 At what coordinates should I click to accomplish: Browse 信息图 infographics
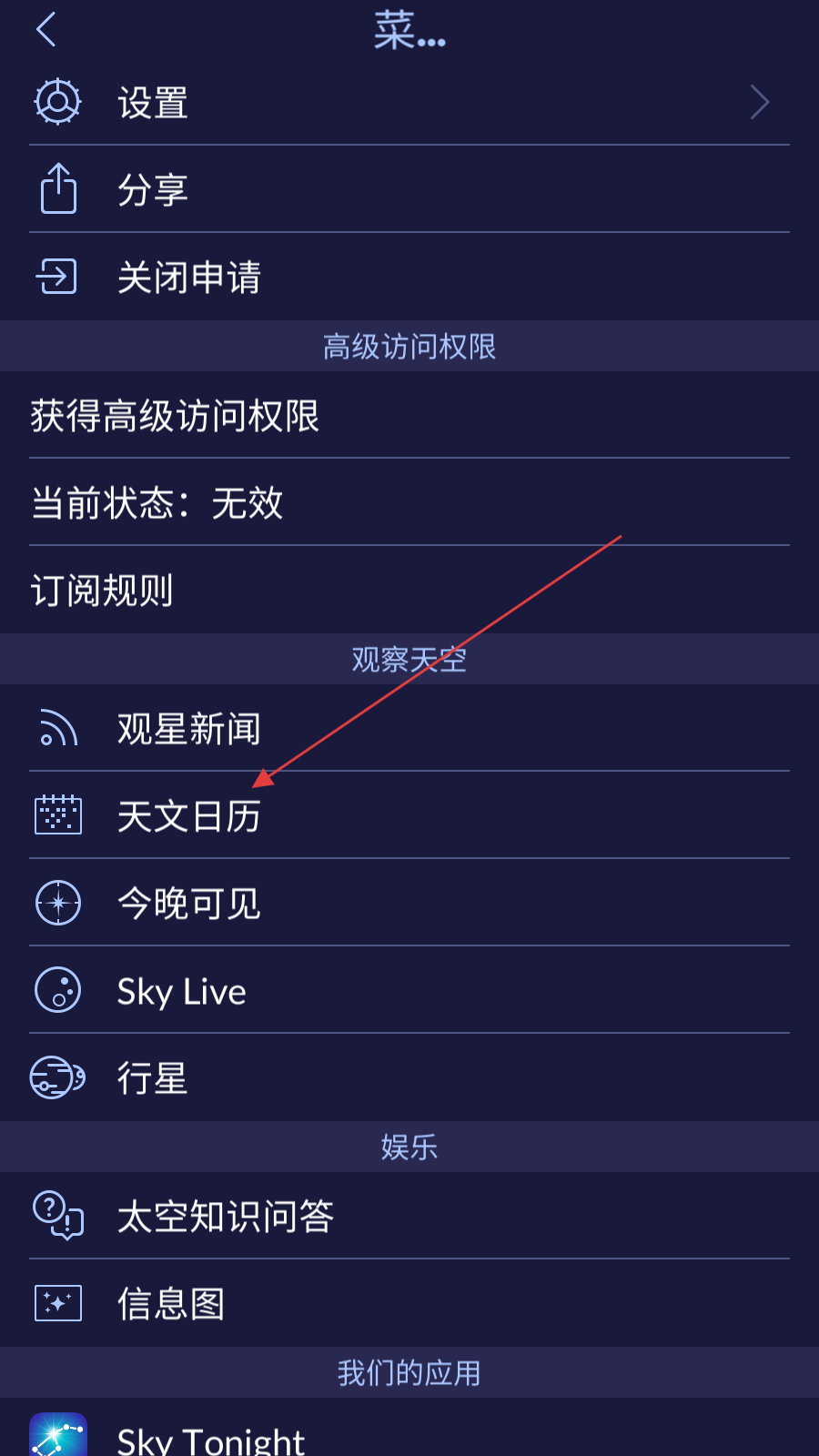tap(409, 1304)
